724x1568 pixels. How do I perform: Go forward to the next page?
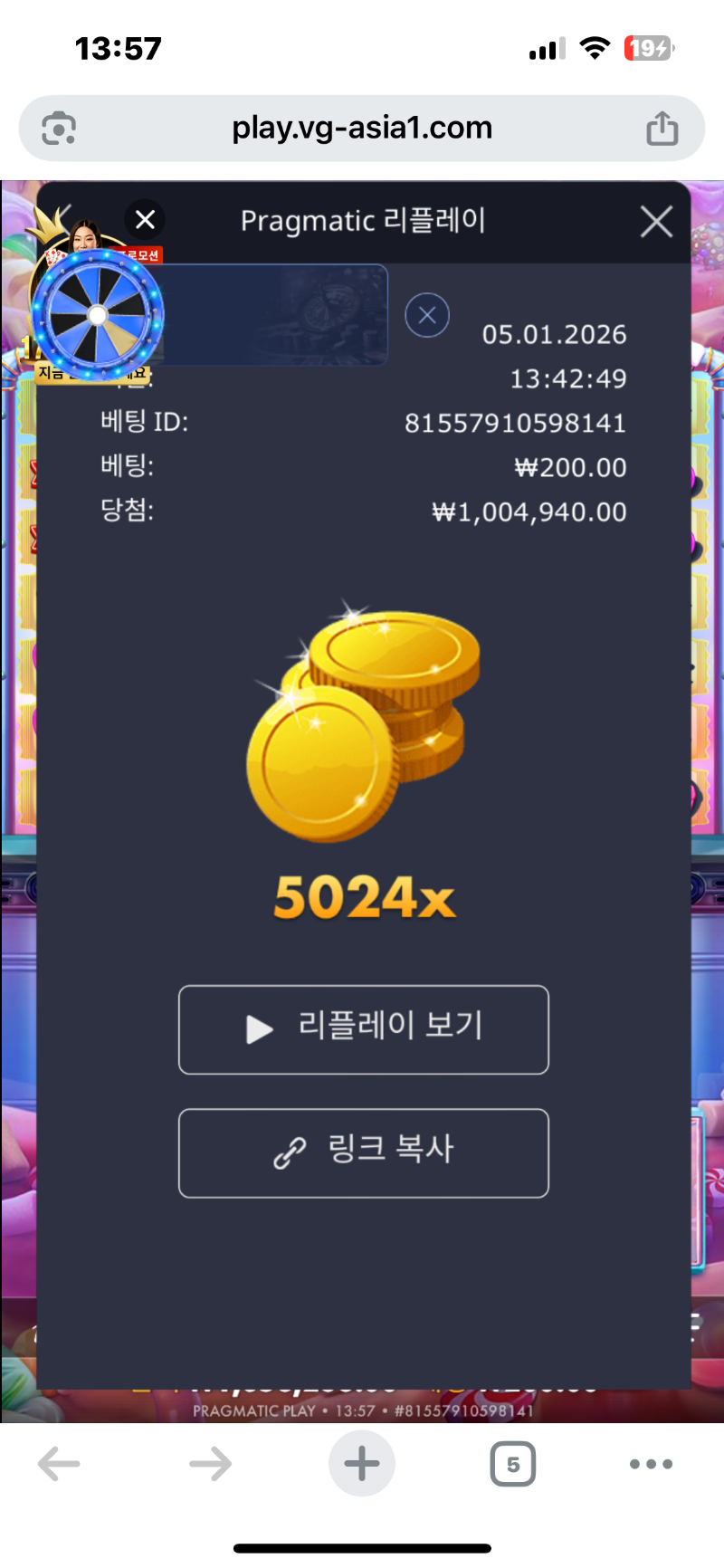coord(210,1464)
